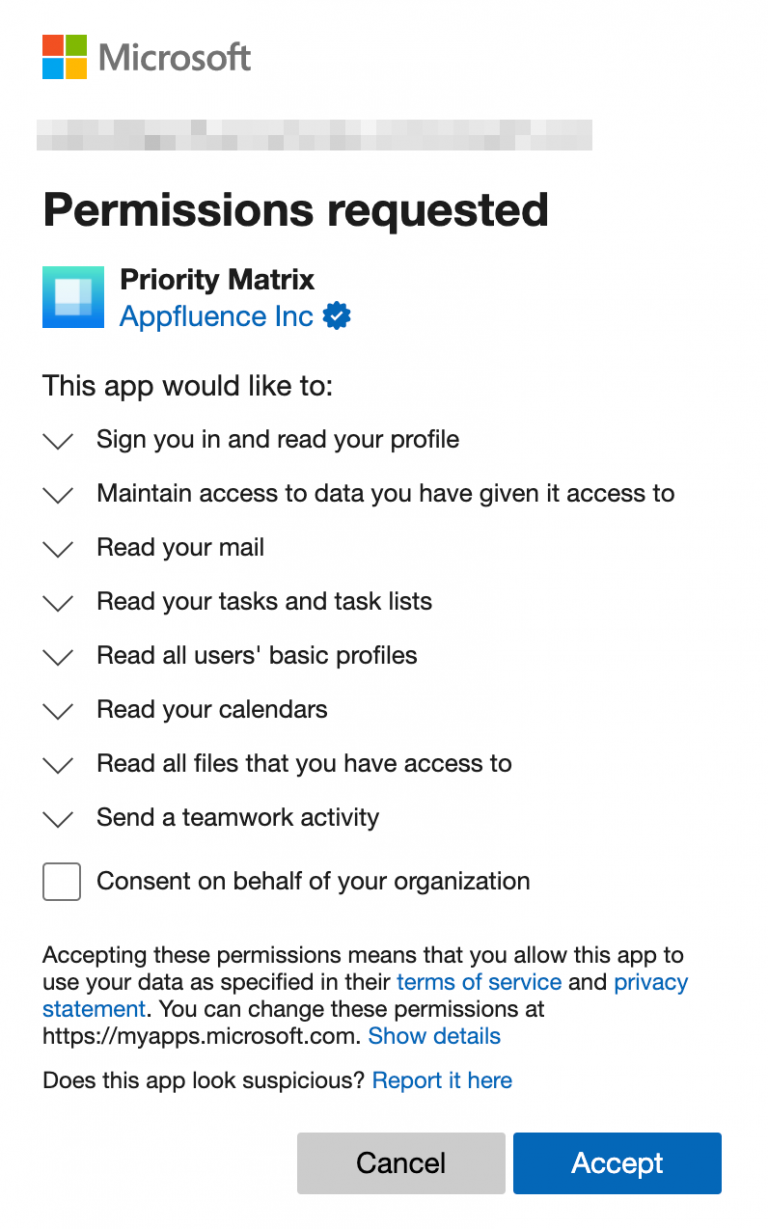Open the terms of service link
The width and height of the screenshot is (768, 1229).
click(x=478, y=982)
